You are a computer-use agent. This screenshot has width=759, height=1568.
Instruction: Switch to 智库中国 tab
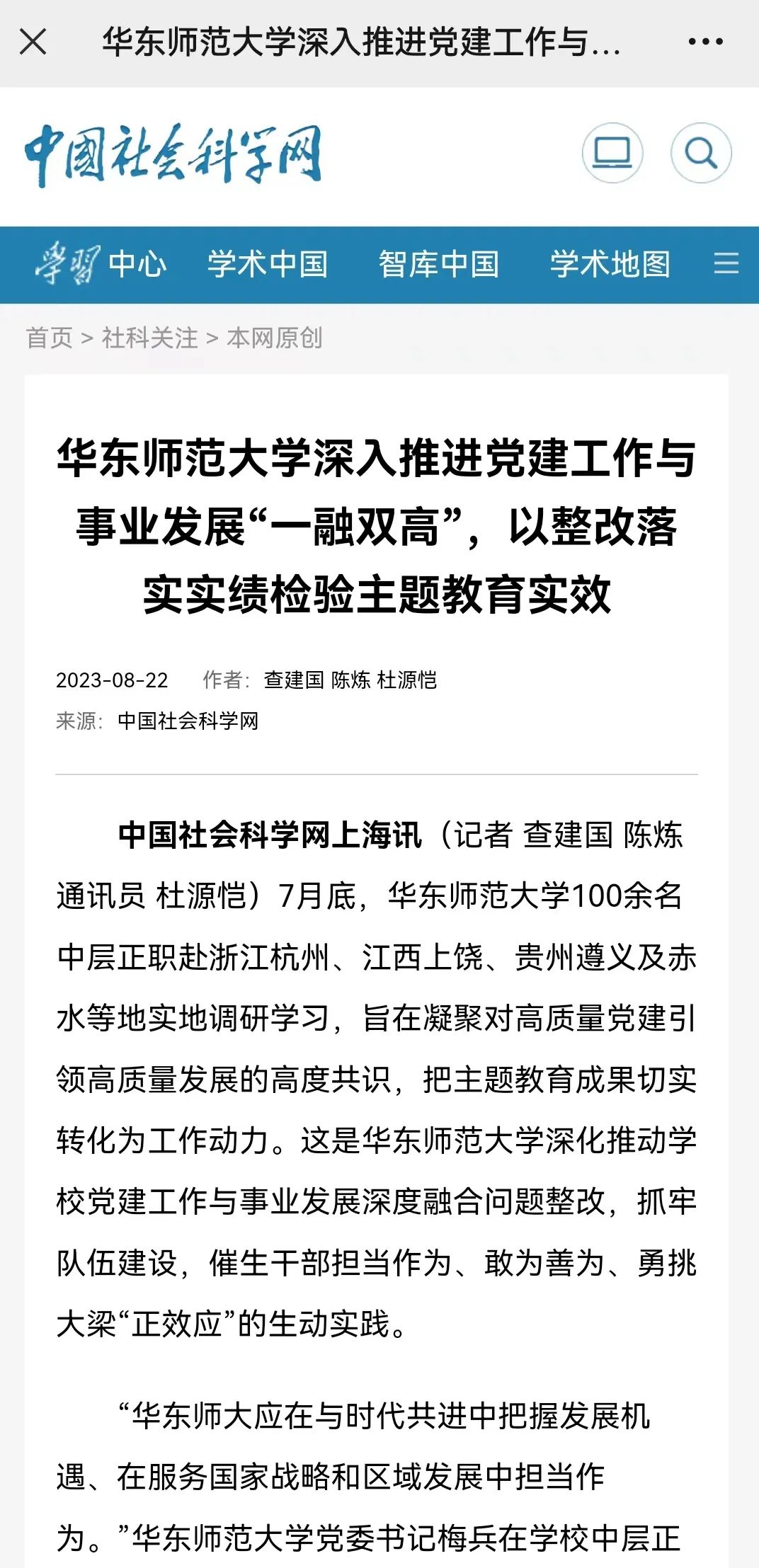[x=439, y=264]
